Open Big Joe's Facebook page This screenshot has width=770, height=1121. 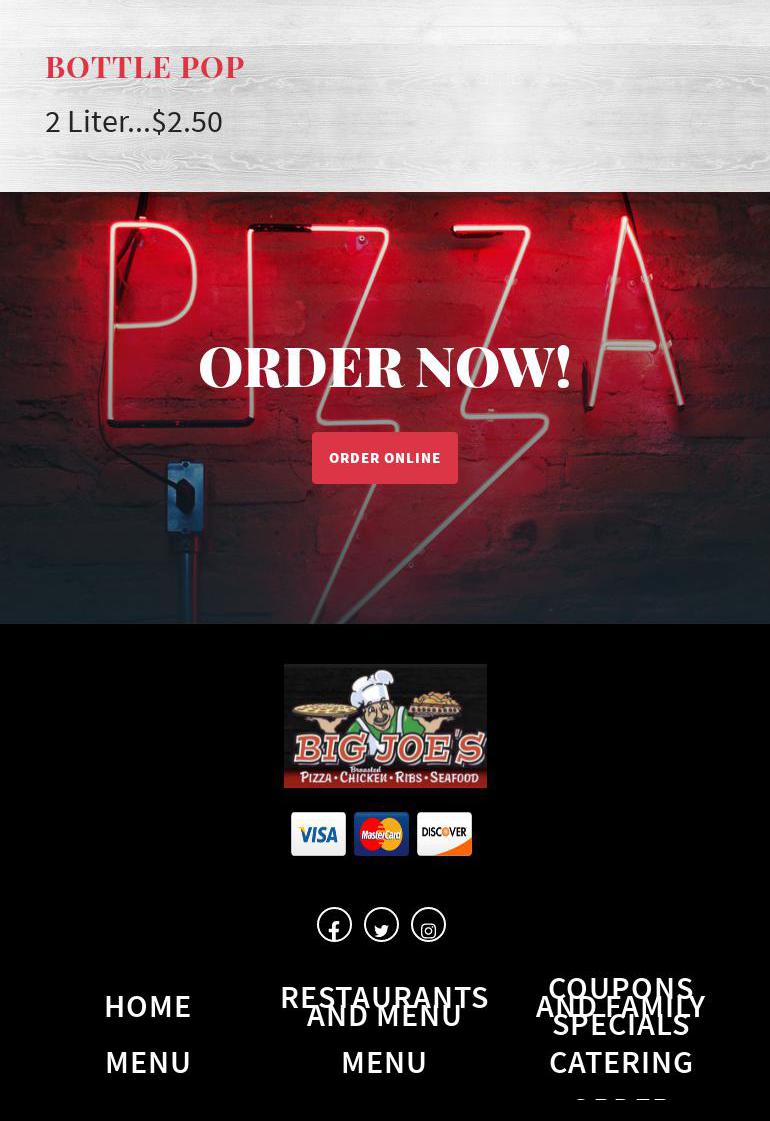pos(334,925)
